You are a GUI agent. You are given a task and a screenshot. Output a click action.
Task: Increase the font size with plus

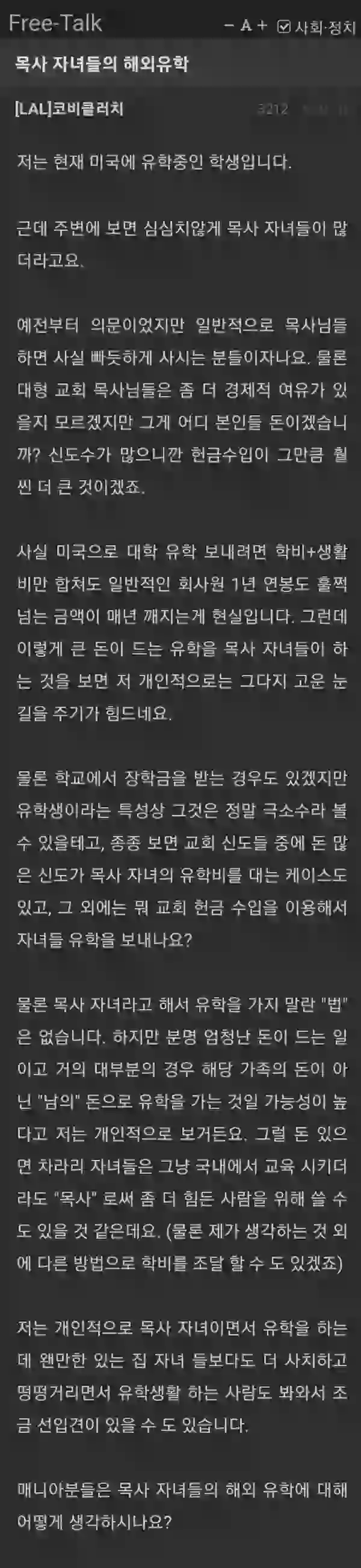[x=262, y=26]
